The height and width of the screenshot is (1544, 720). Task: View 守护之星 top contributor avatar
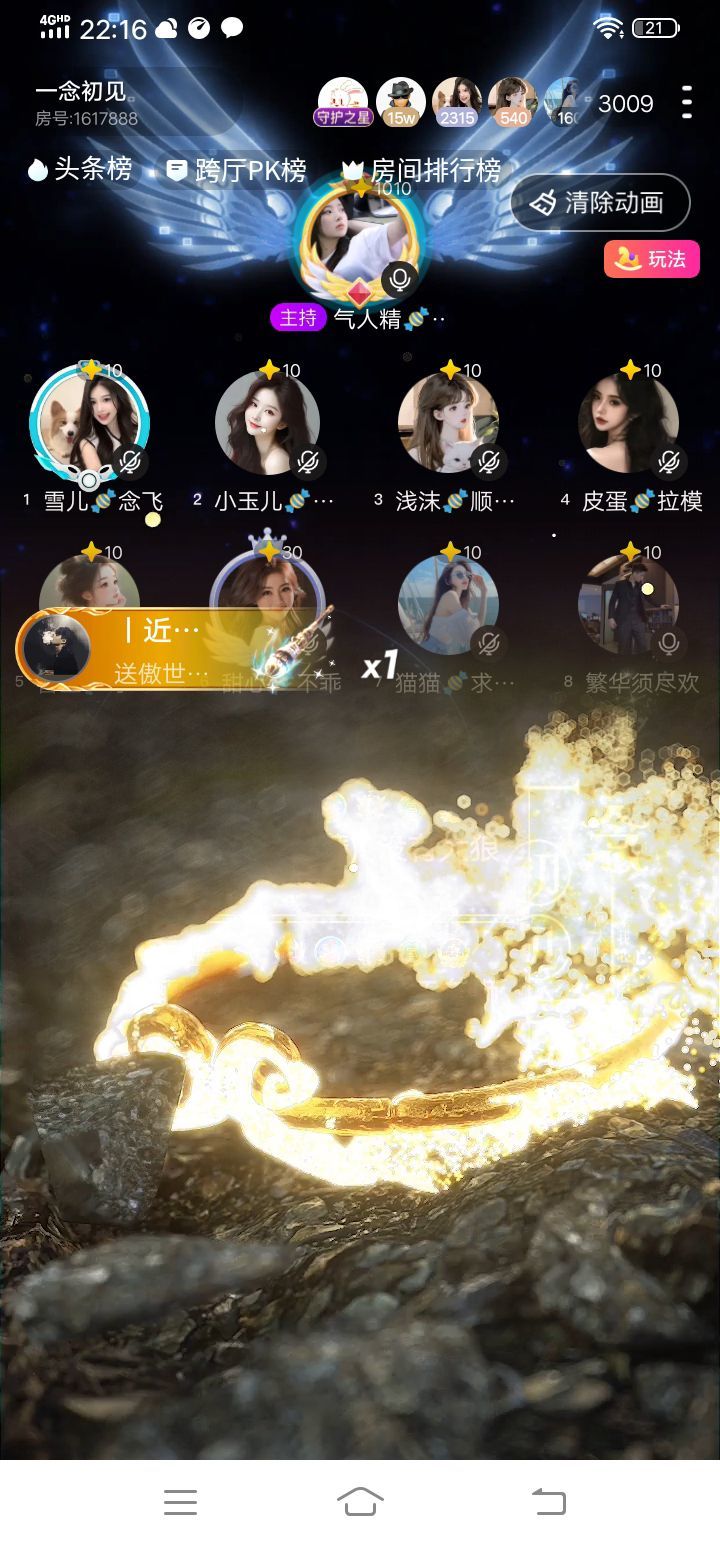[343, 101]
